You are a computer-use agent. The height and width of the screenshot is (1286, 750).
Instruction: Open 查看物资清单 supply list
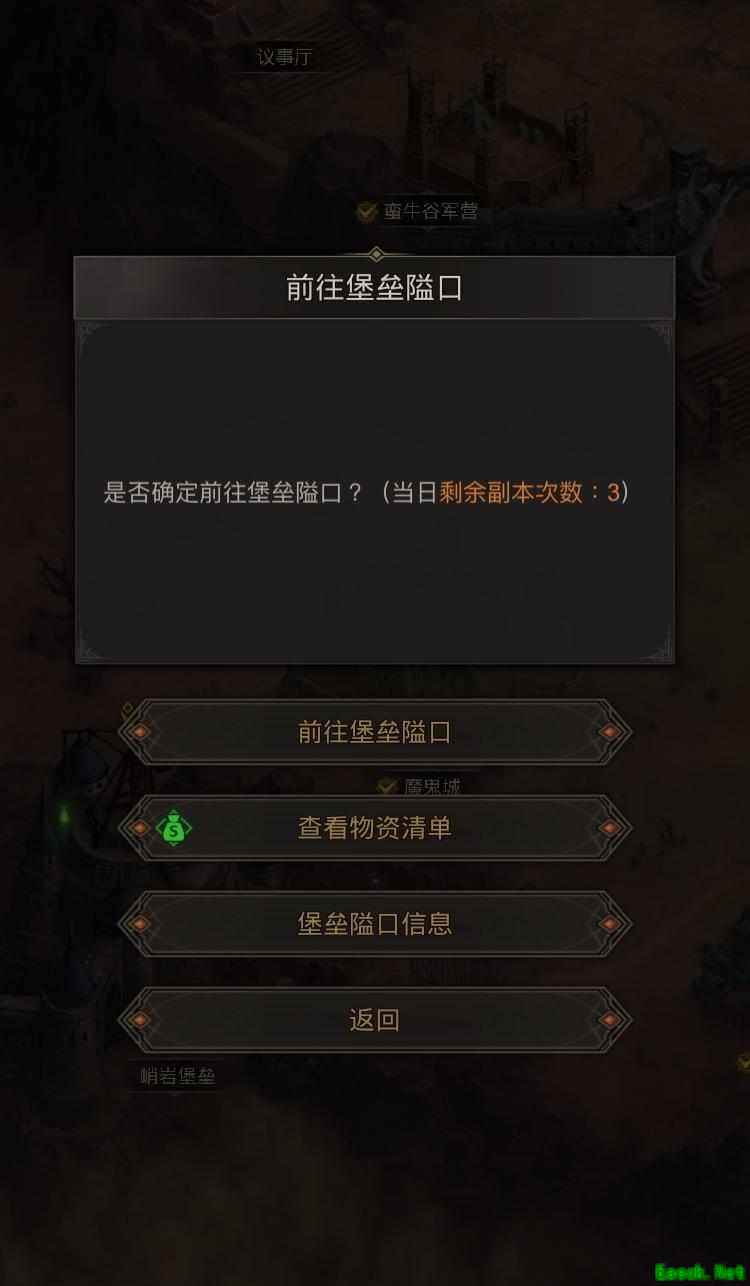click(x=375, y=828)
